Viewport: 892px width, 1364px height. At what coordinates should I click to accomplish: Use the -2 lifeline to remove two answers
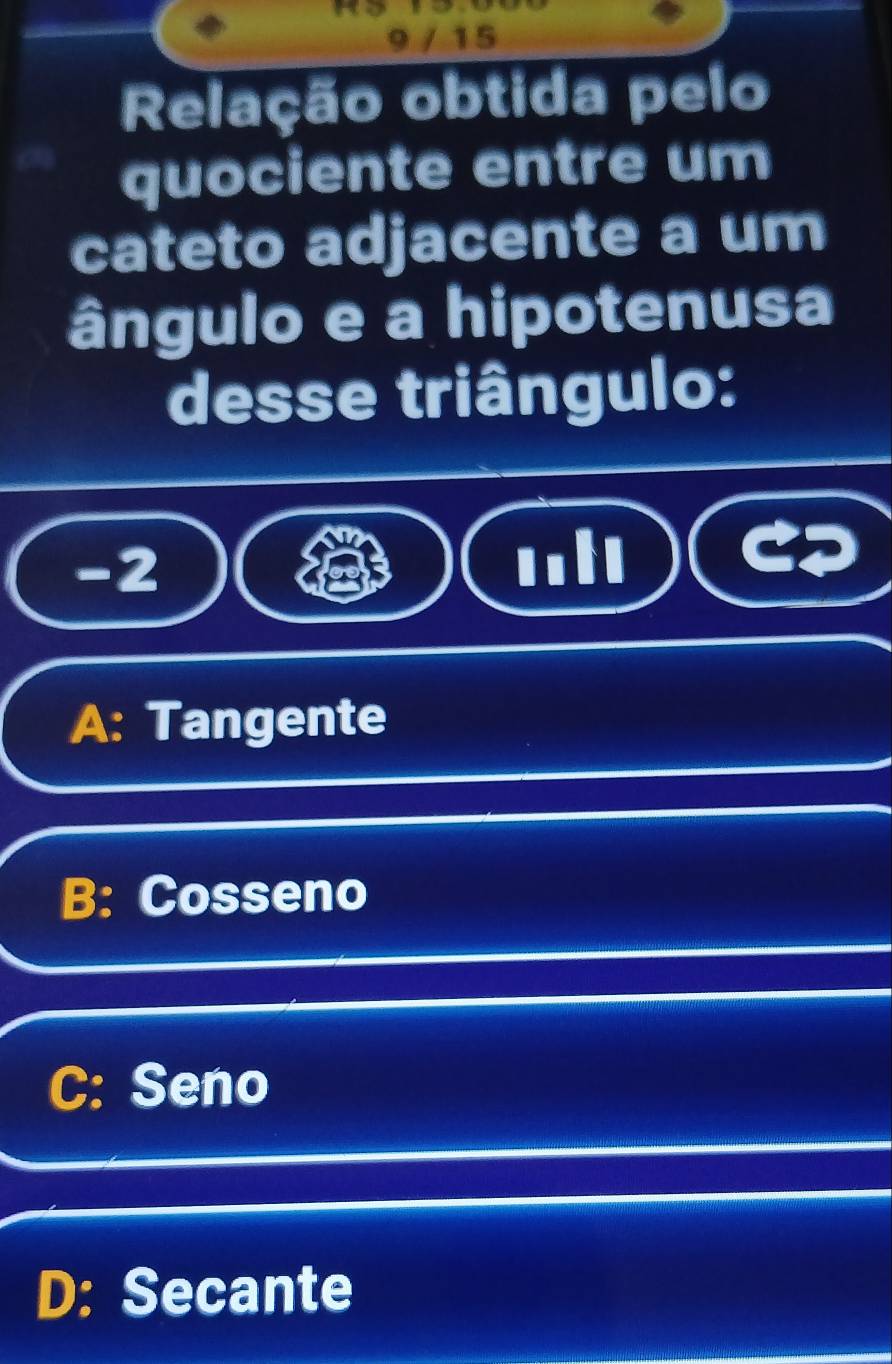click(x=115, y=570)
